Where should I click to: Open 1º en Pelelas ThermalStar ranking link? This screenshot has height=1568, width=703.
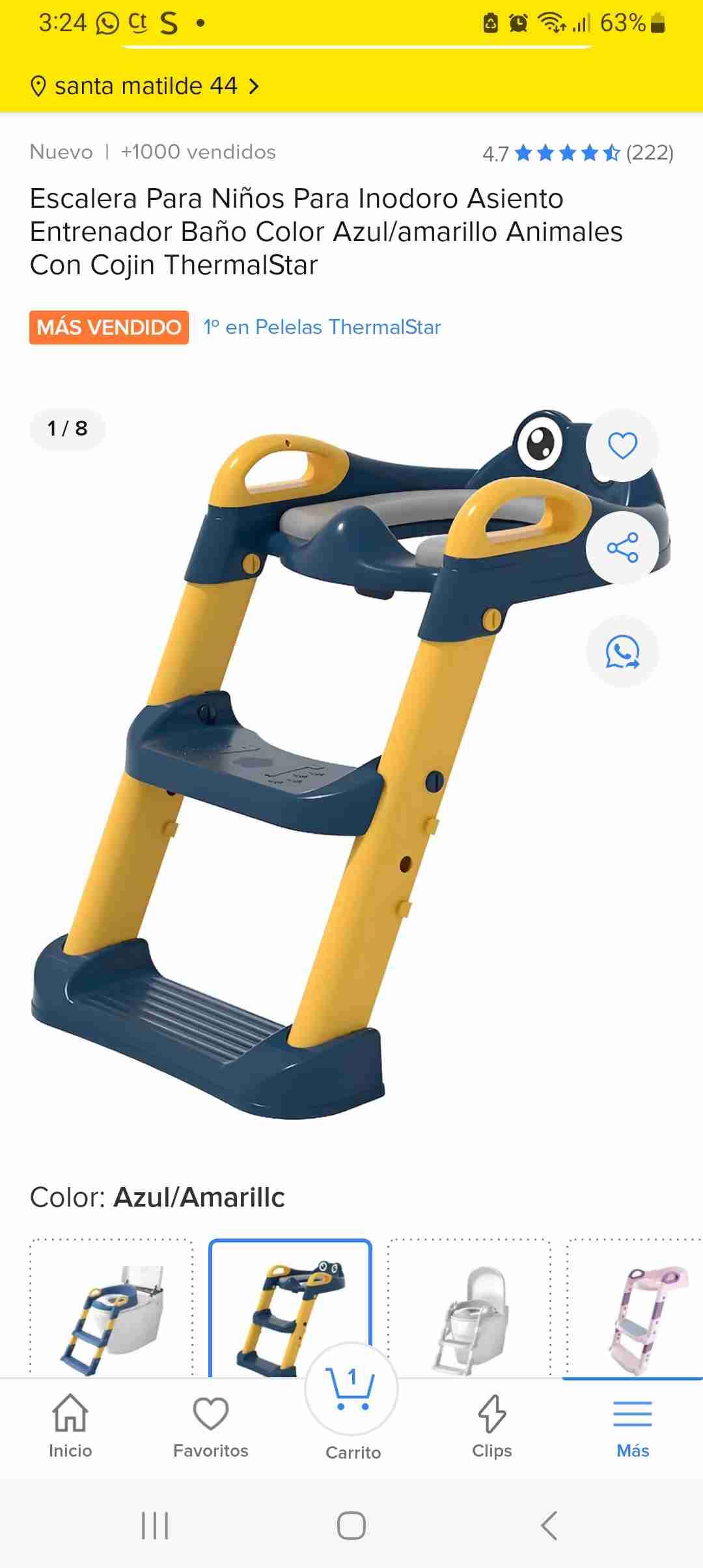click(322, 327)
